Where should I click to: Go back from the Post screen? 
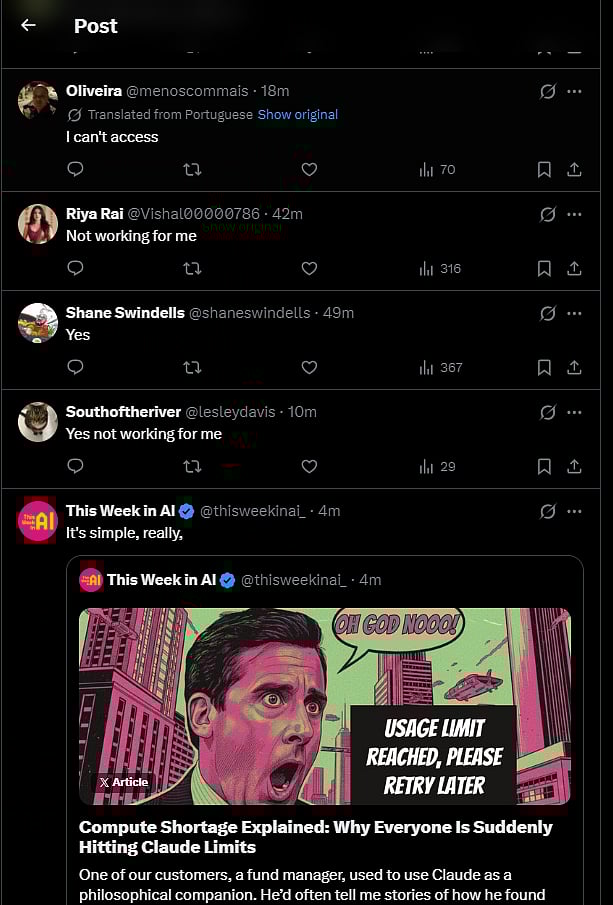[28, 25]
